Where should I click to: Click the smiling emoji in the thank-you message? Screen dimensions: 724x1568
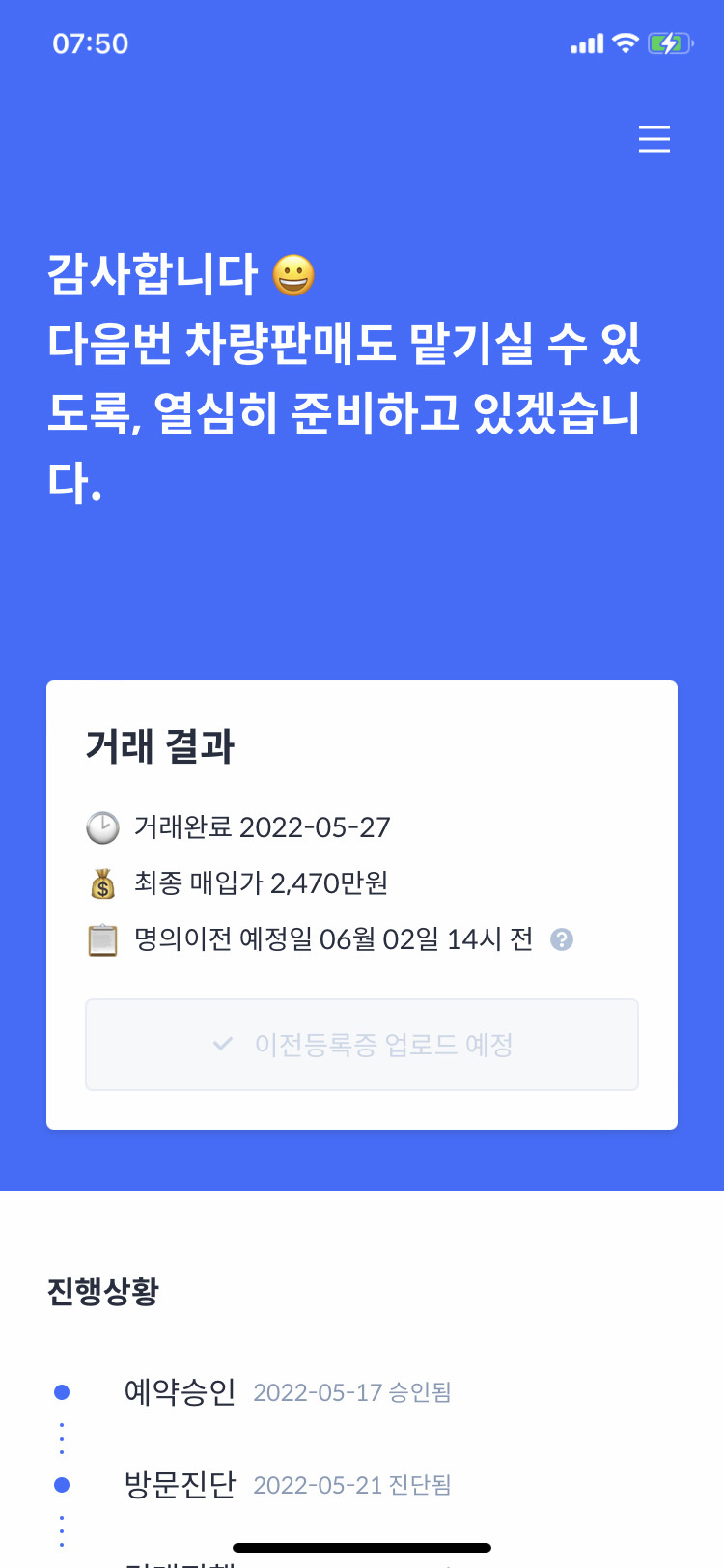[x=292, y=276]
